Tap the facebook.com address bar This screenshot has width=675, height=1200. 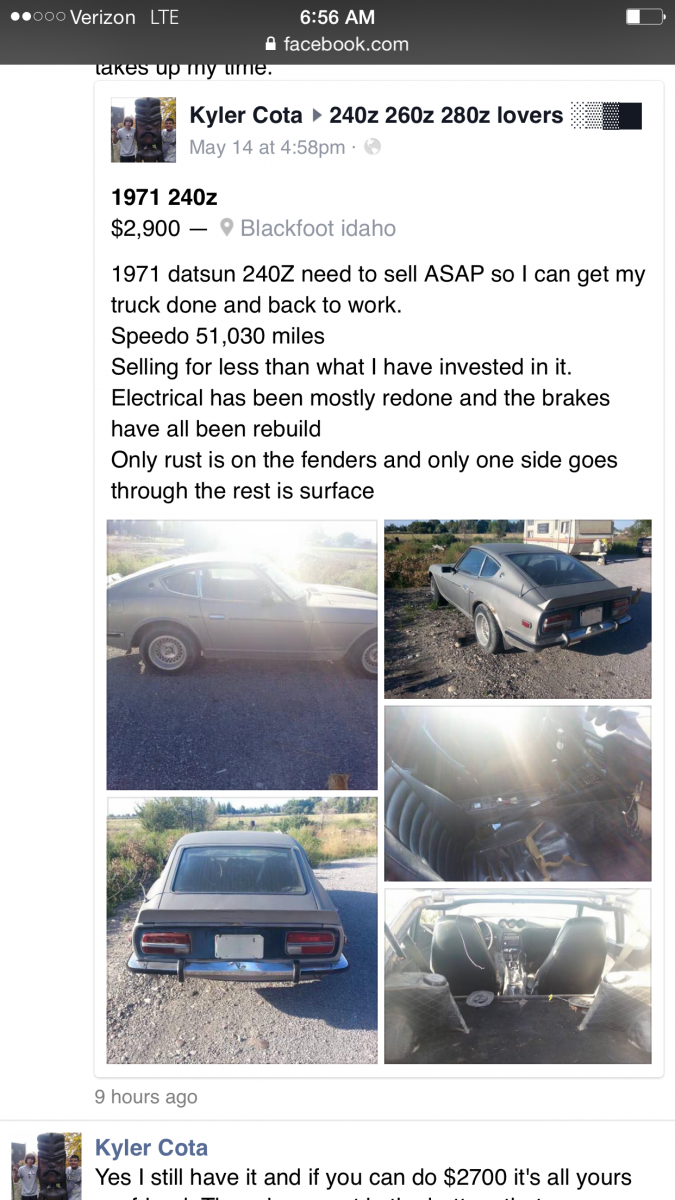(x=337, y=44)
